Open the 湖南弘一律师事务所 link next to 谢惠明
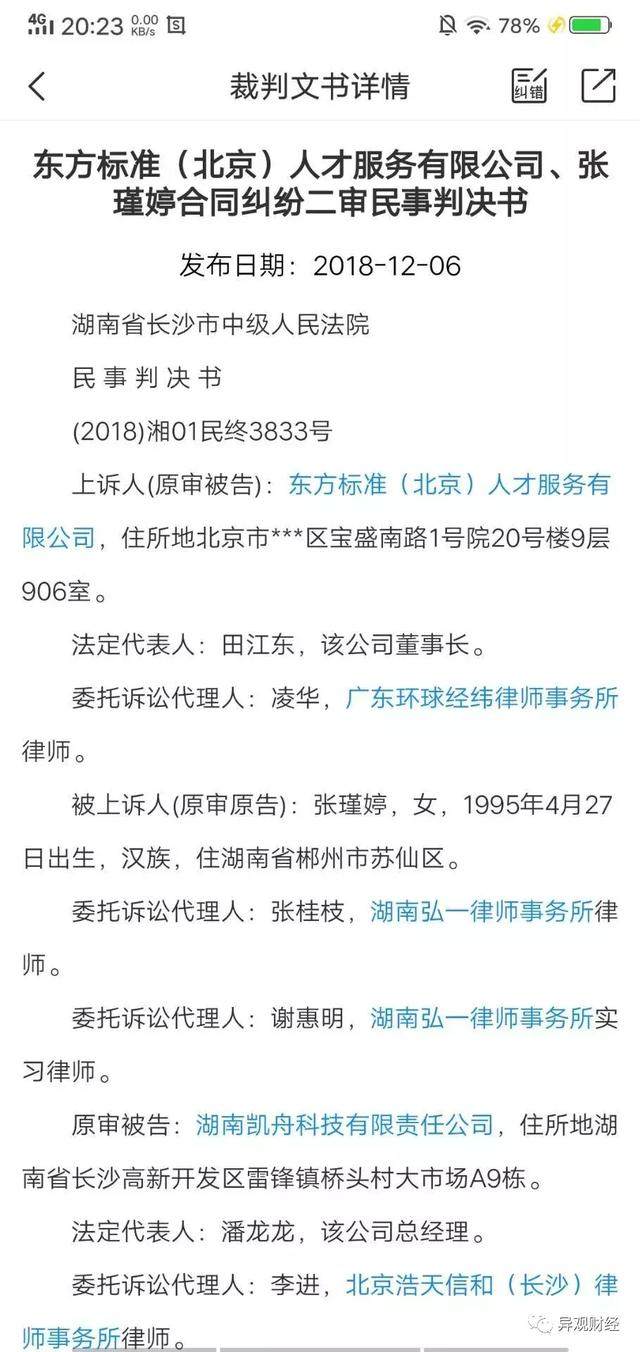The image size is (640, 1352). click(482, 1018)
